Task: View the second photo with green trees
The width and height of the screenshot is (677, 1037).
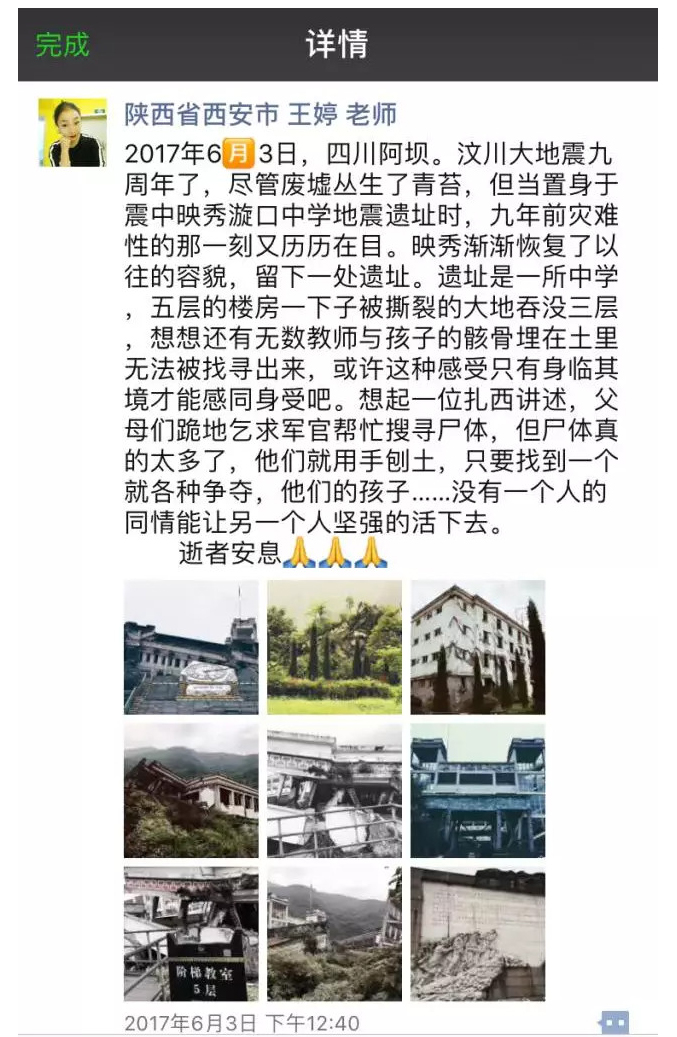Action: point(334,647)
